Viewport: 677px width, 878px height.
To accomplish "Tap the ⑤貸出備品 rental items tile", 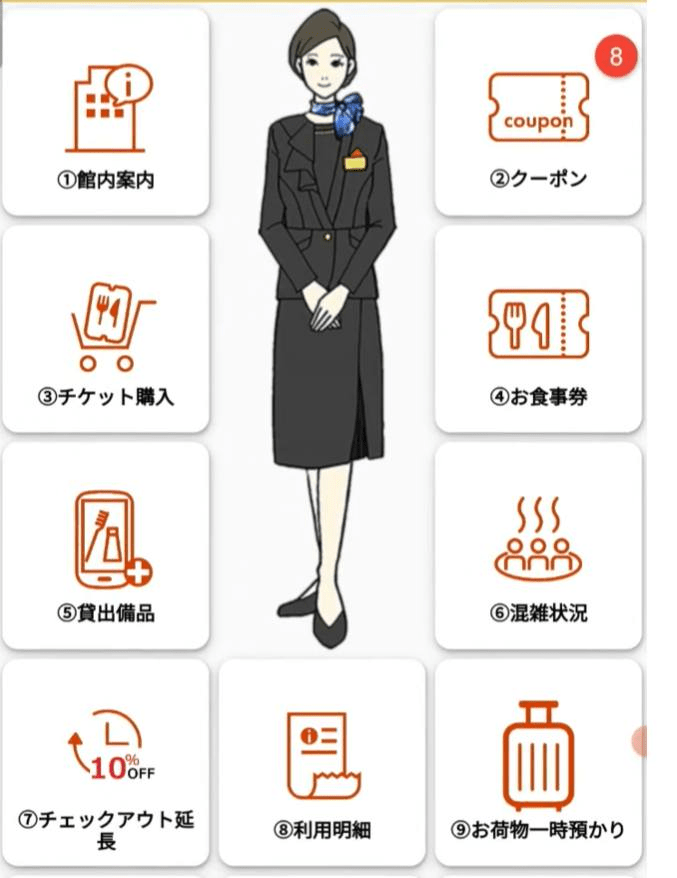I will (x=105, y=547).
